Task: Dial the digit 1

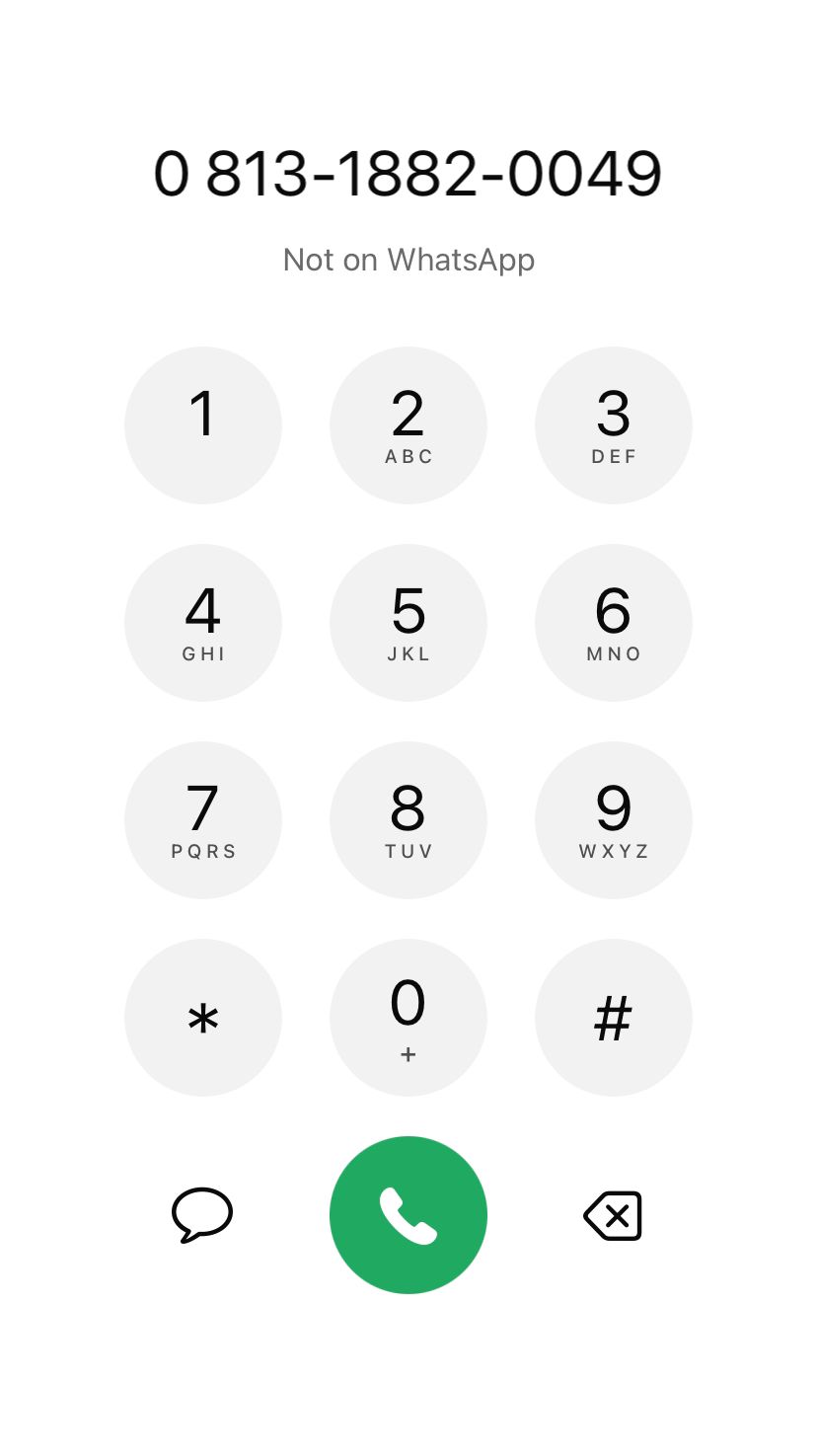Action: coord(203,425)
